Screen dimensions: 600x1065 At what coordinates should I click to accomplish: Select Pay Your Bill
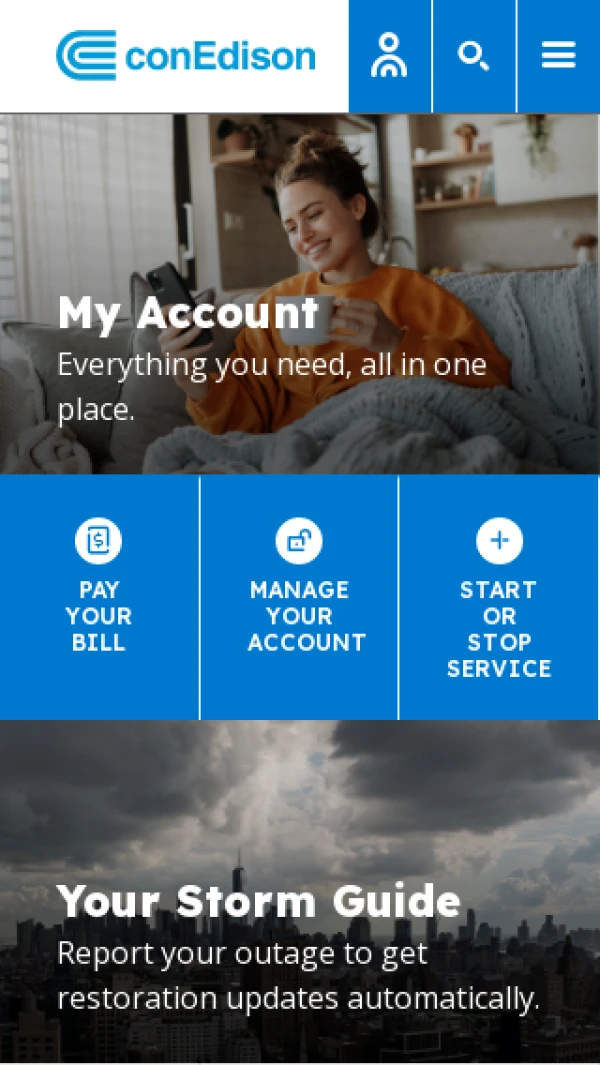point(99,598)
